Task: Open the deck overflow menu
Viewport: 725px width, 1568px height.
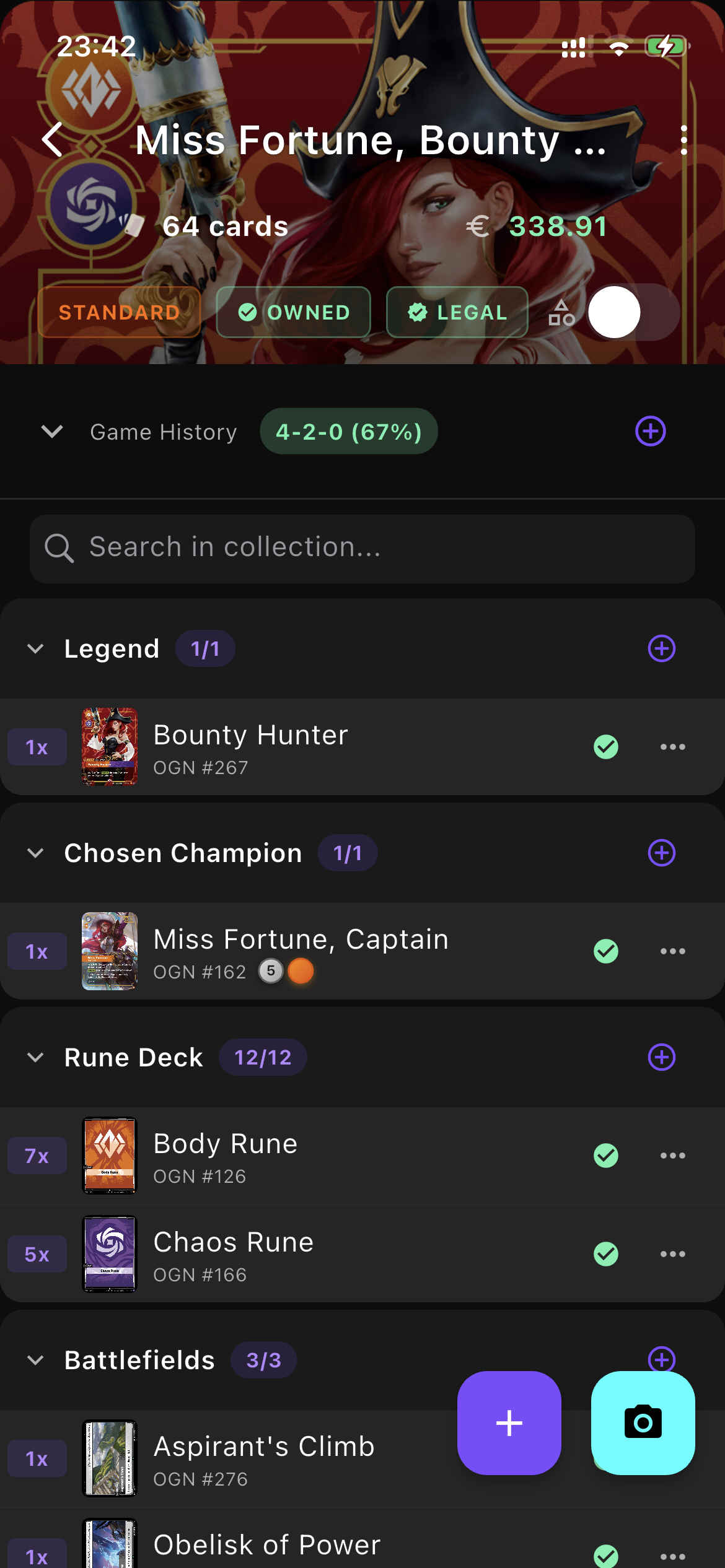Action: [683, 140]
